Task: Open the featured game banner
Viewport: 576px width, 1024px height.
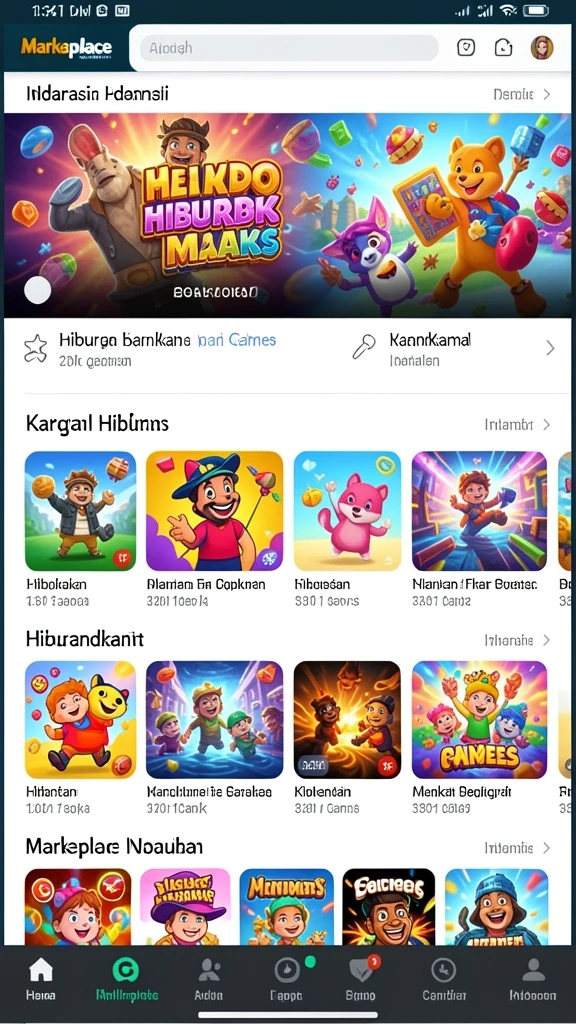Action: 287,215
